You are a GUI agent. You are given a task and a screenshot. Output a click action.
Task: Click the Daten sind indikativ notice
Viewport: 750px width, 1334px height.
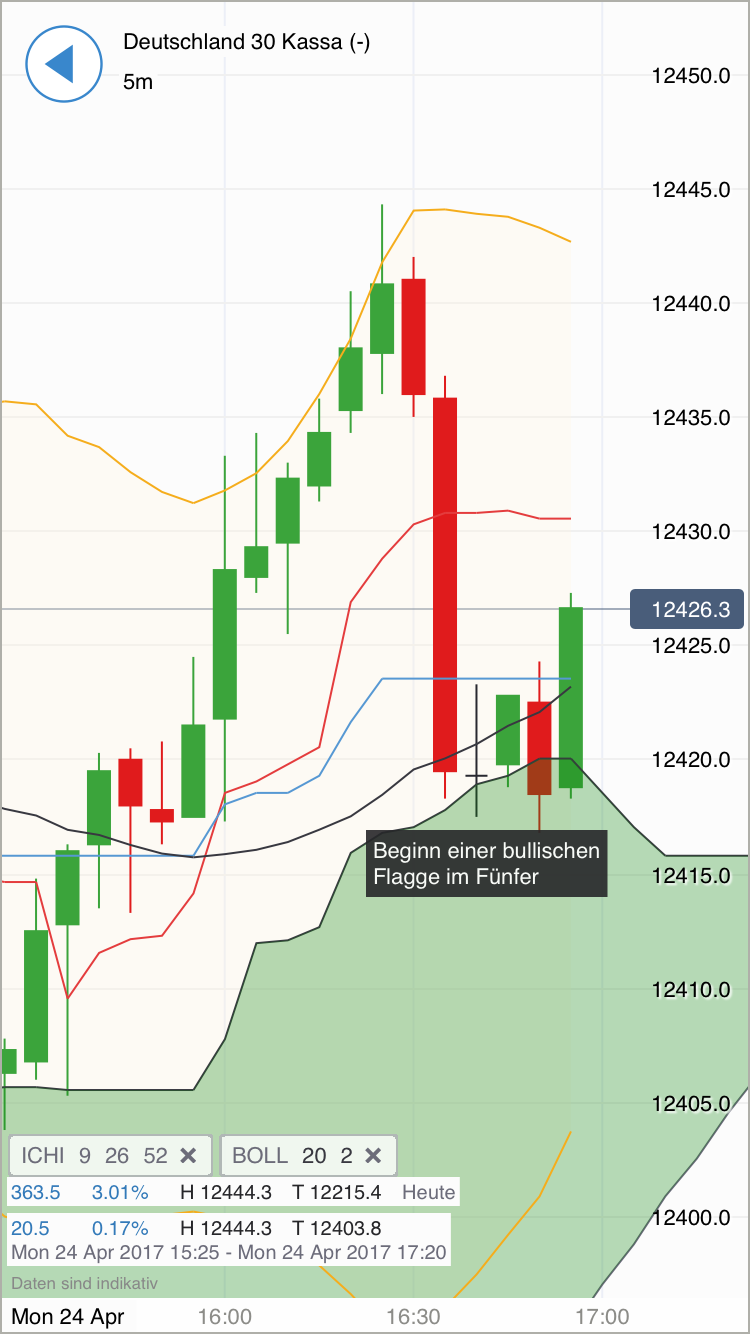point(83,1283)
